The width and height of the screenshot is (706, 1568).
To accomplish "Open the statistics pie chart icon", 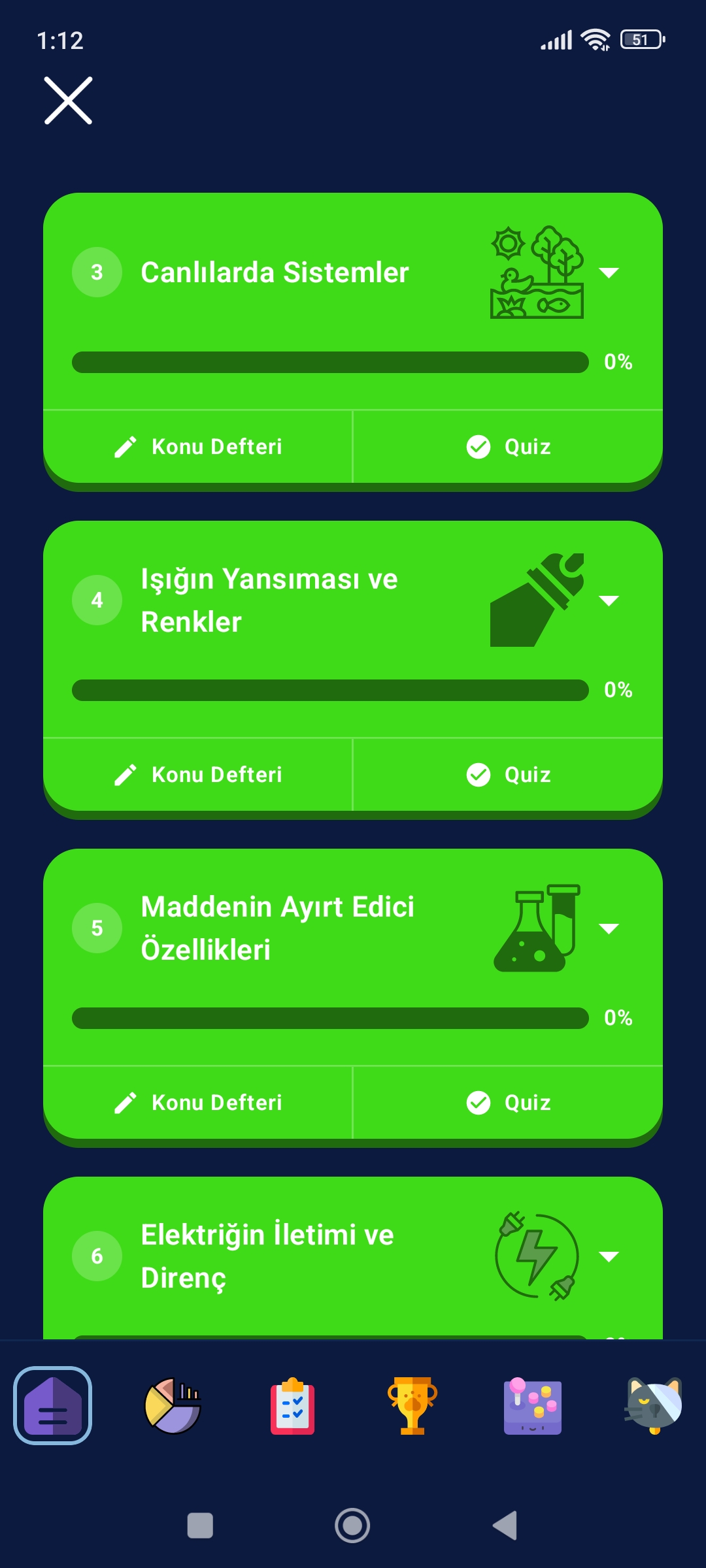I will [x=171, y=1405].
